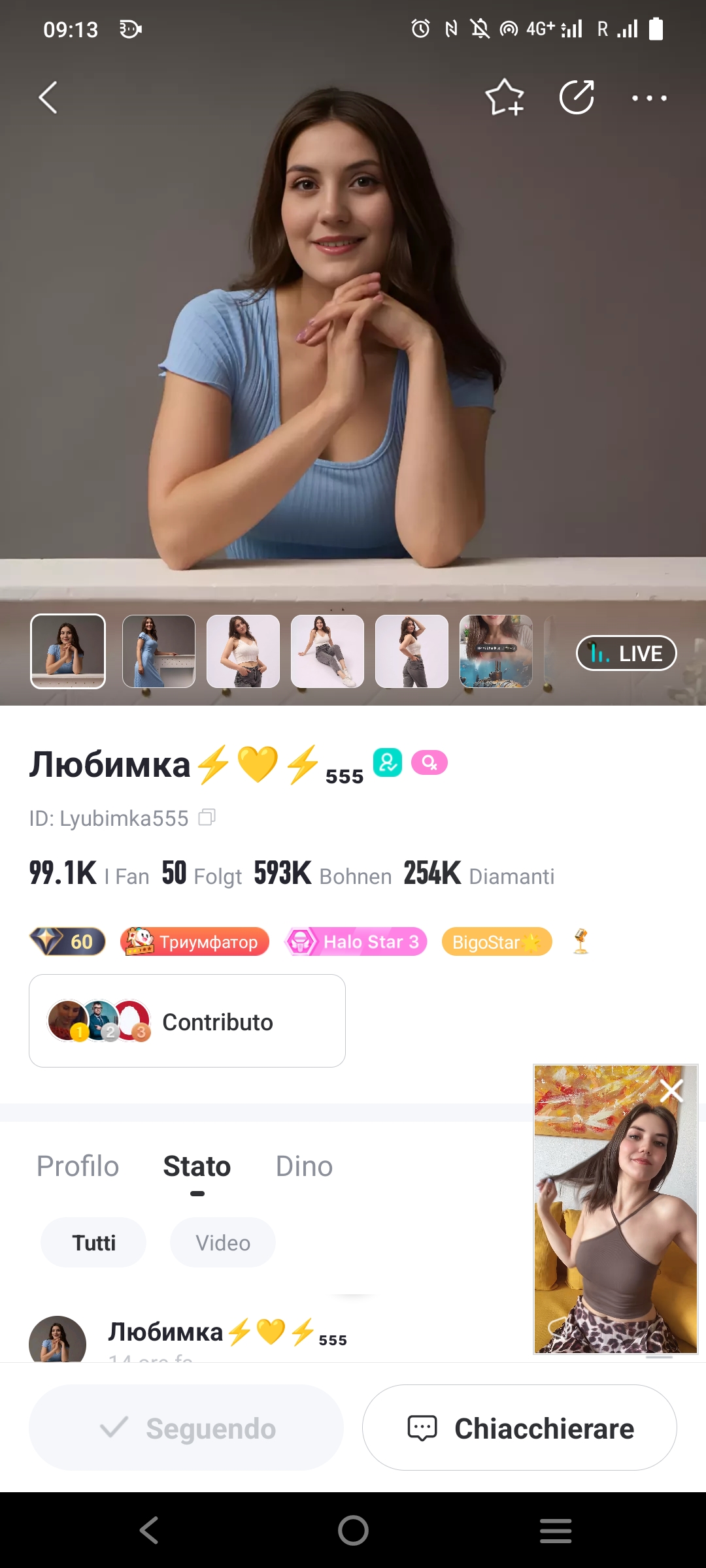The image size is (706, 1568).
Task: Close the floating live preview window
Action: [x=672, y=1090]
